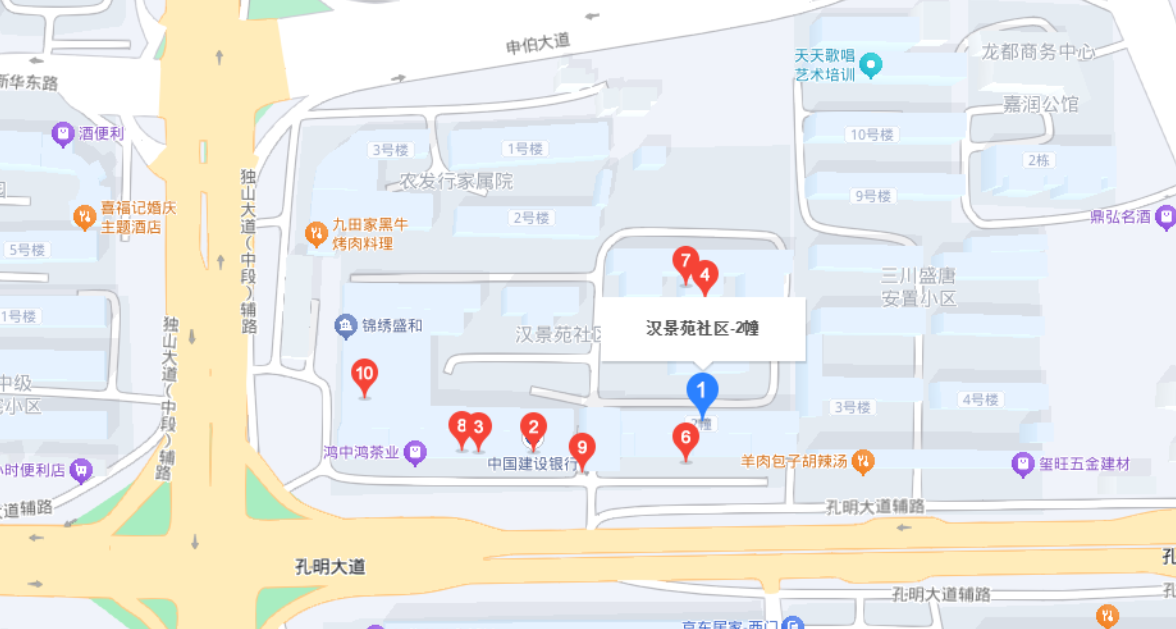Tap red map marker number 2

(x=533, y=429)
